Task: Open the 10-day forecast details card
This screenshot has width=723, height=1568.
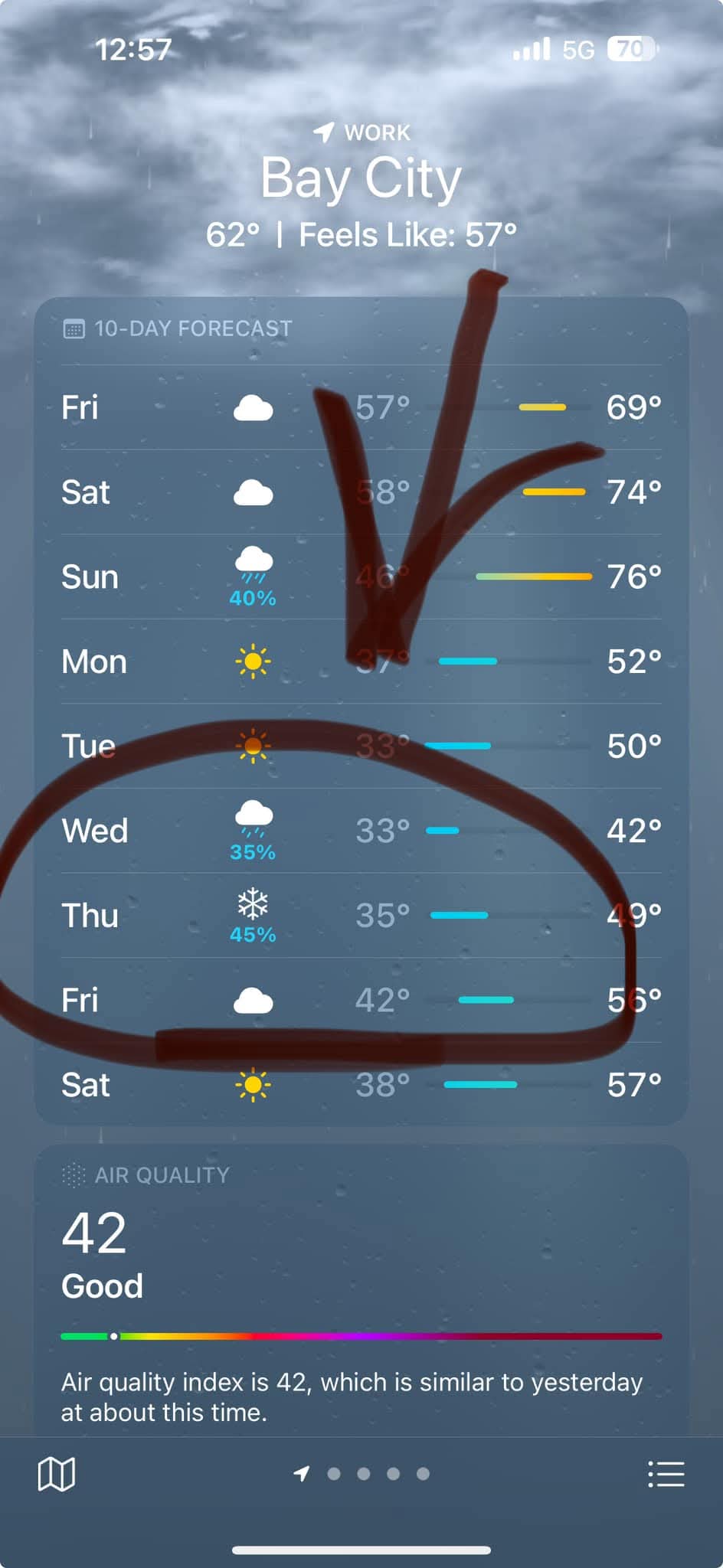Action: (x=191, y=329)
